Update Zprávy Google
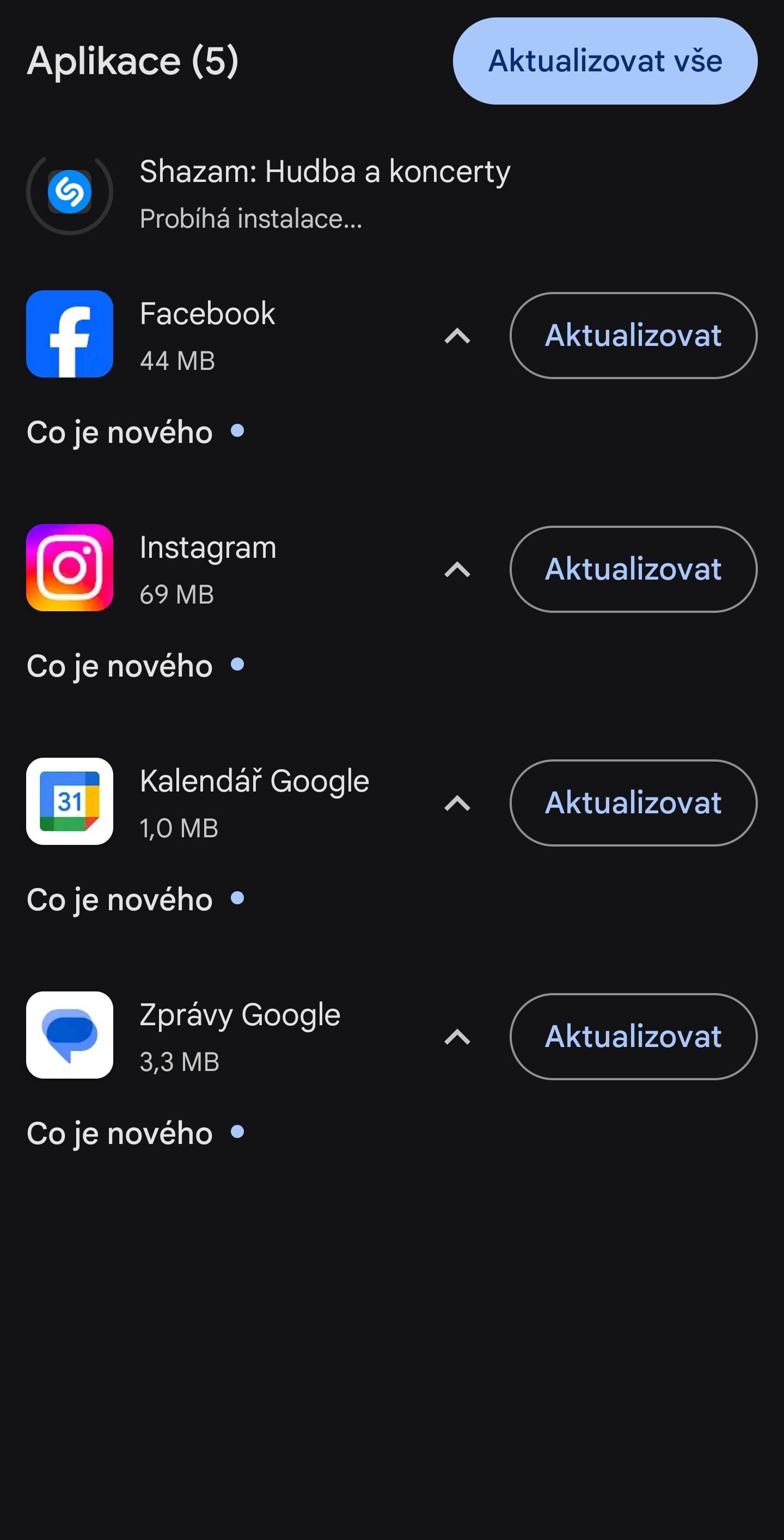The height and width of the screenshot is (1540, 784). tap(633, 1037)
